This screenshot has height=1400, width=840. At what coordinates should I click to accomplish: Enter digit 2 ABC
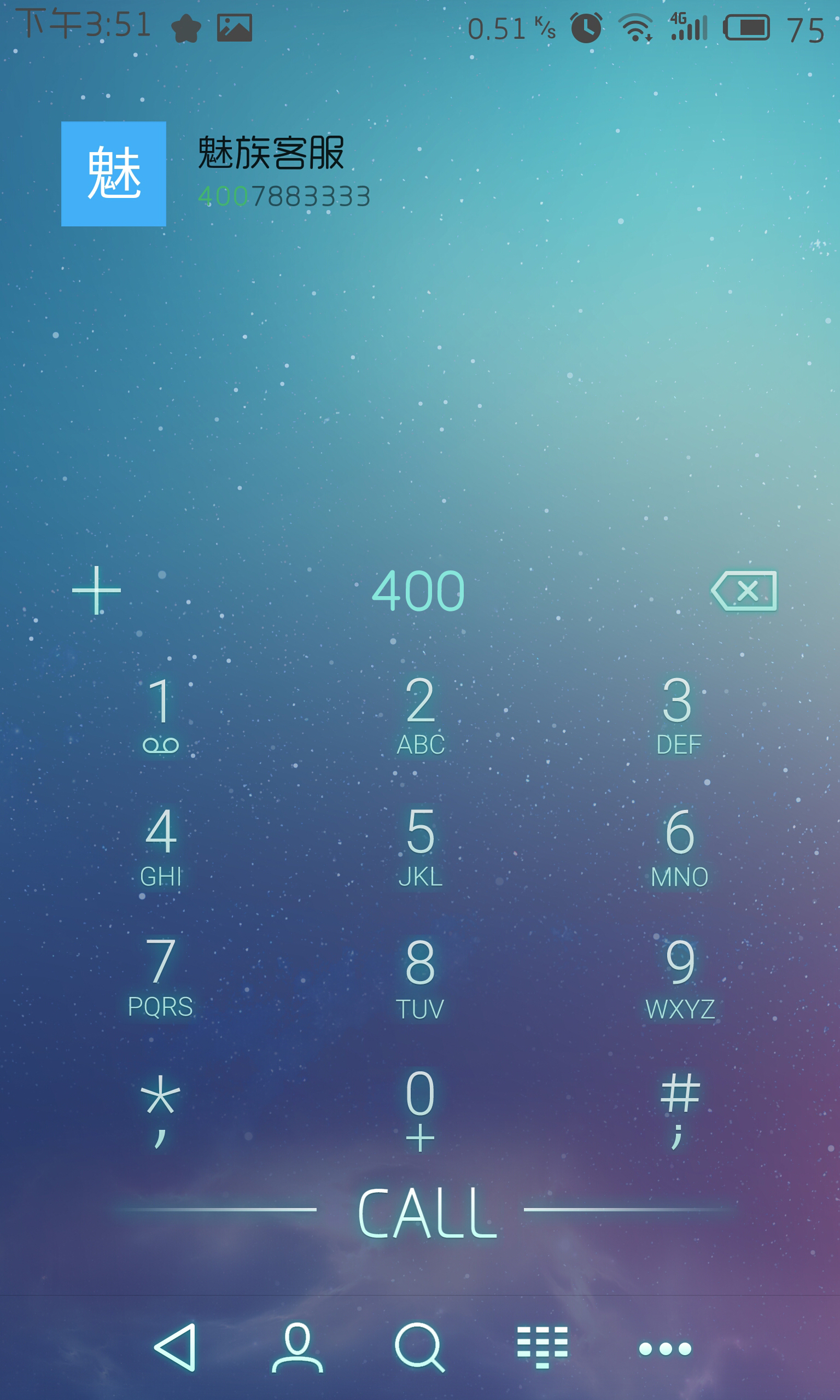click(x=420, y=715)
